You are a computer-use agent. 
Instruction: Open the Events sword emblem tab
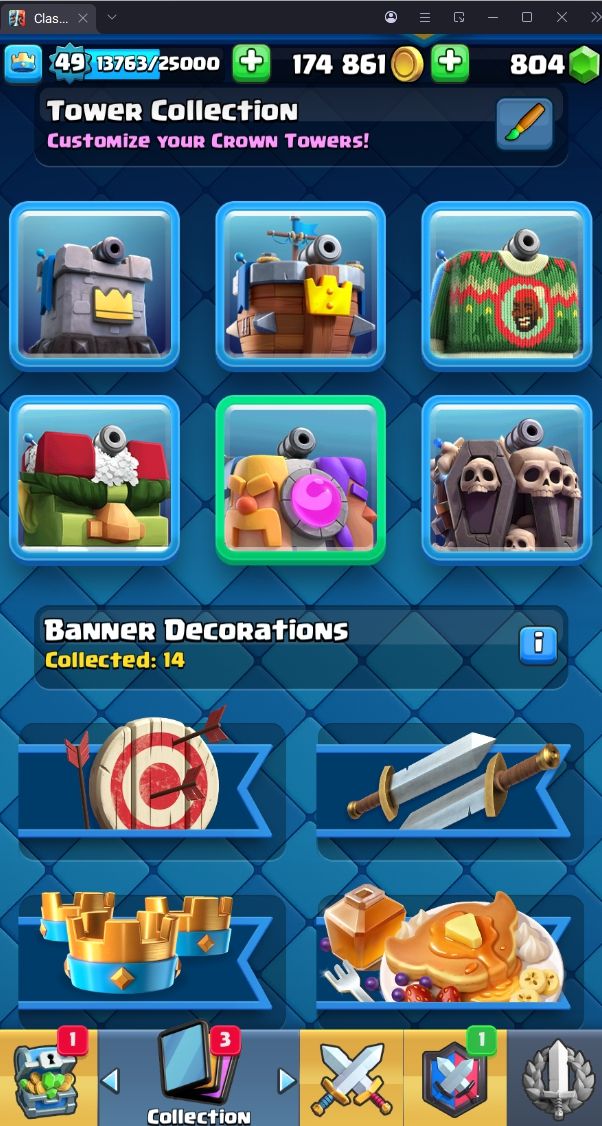[x=556, y=1080]
